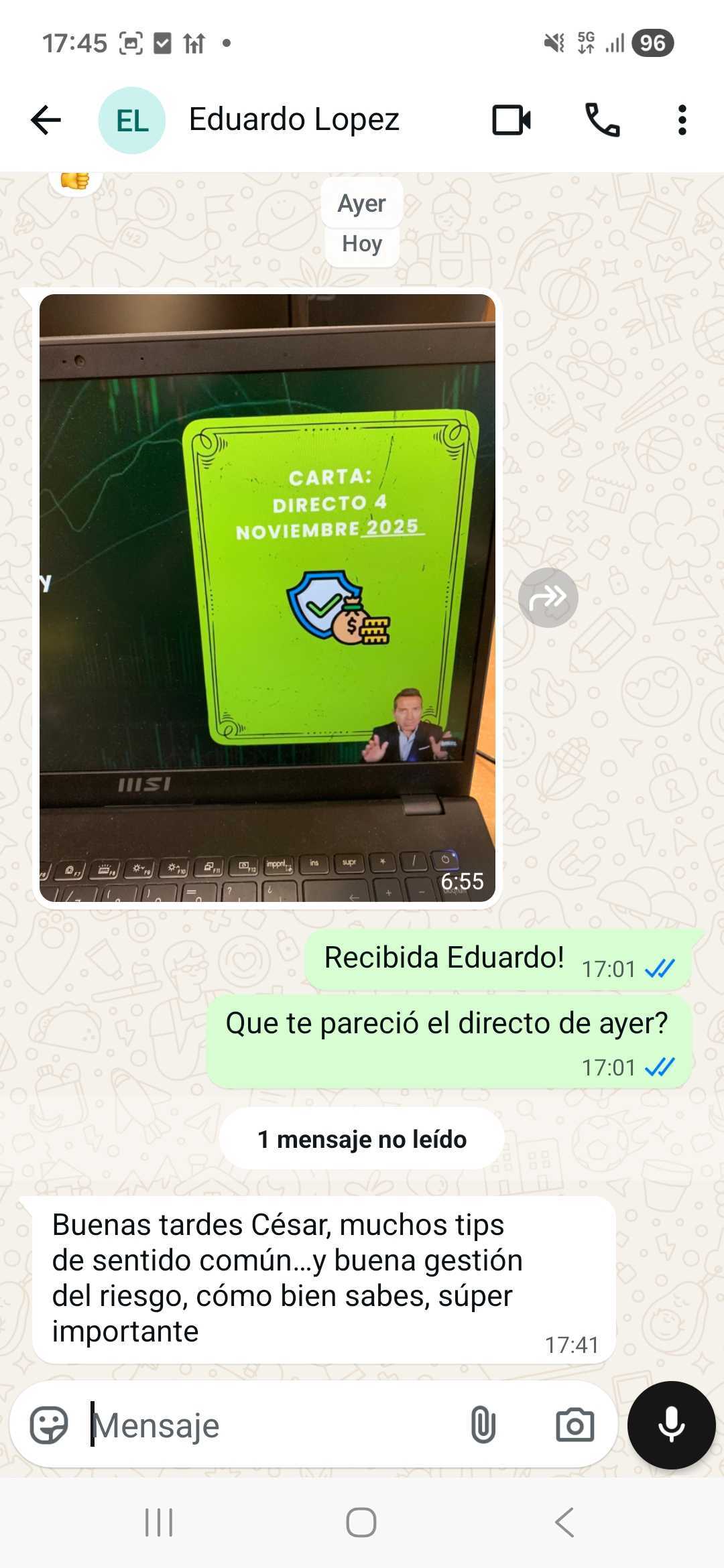Viewport: 724px width, 1568px height.
Task: Open Eduardo's EL profile avatar
Action: coord(132,121)
